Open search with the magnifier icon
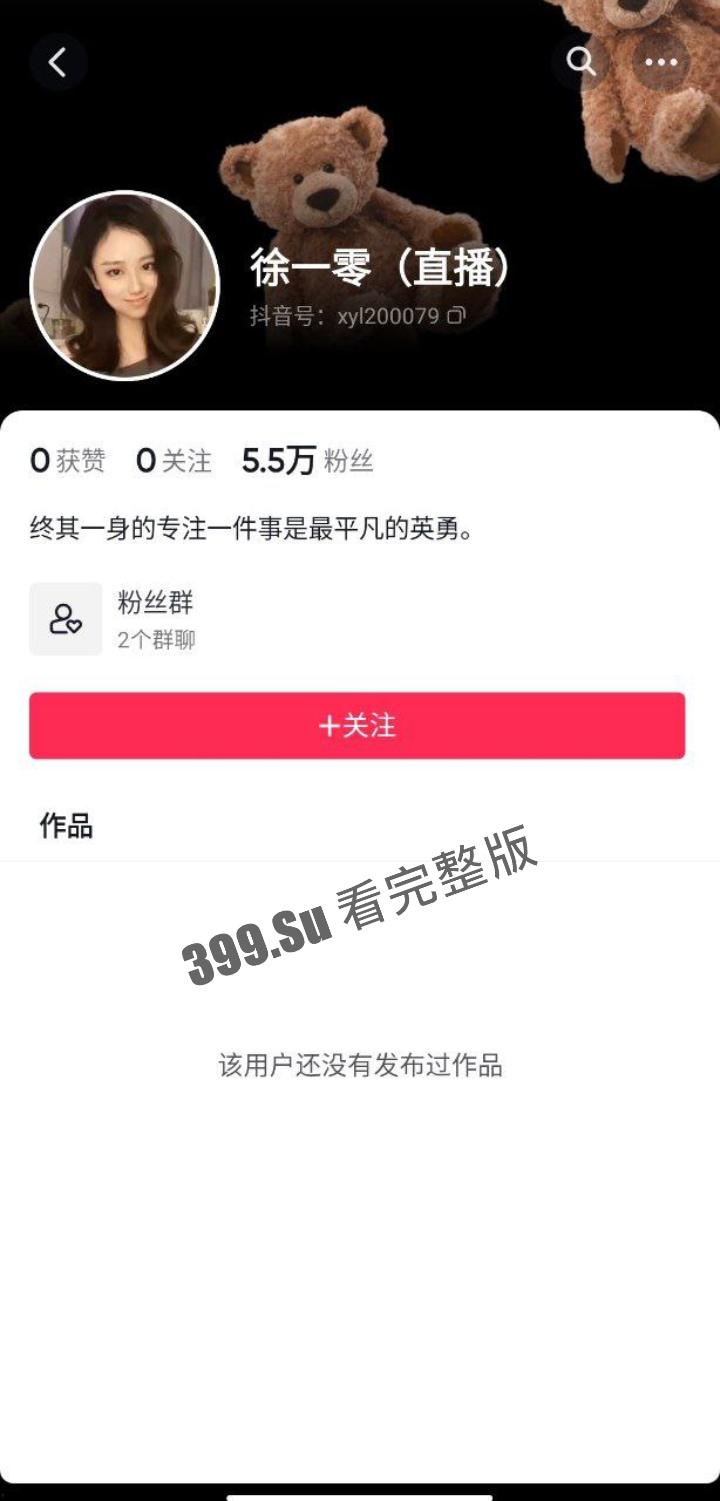The width and height of the screenshot is (720, 1501). (x=580, y=61)
